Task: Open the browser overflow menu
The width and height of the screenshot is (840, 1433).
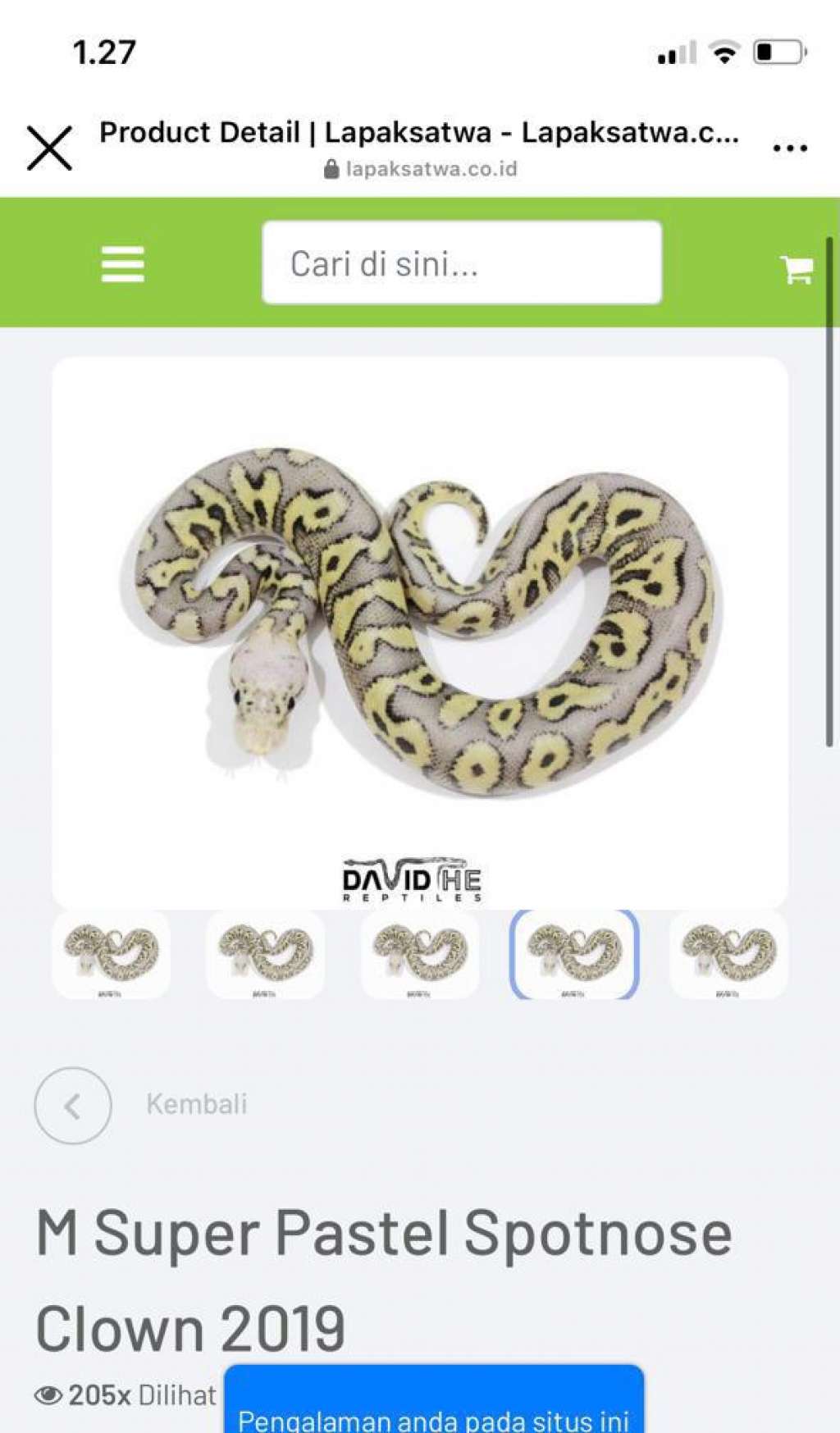Action: point(789,148)
